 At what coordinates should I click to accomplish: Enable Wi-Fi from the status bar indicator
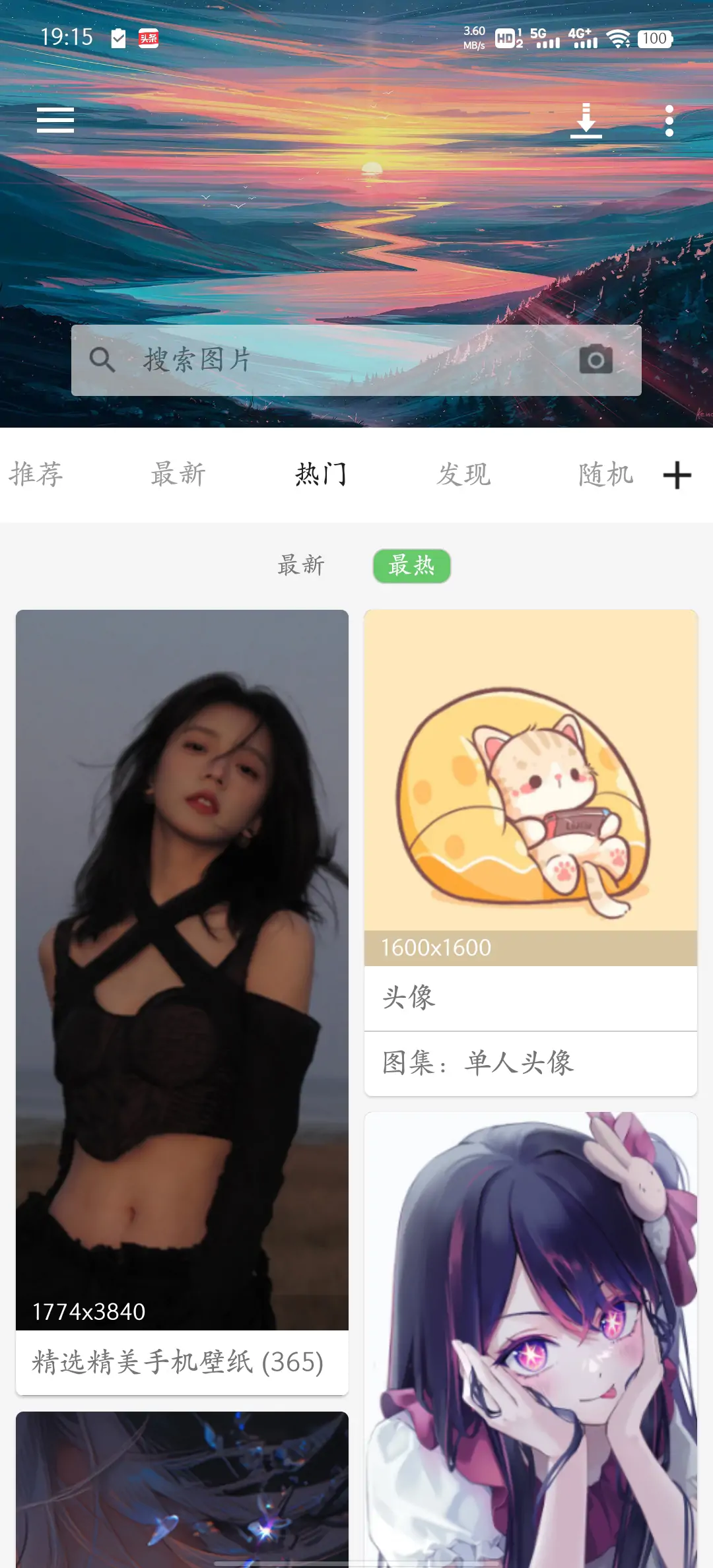point(617,38)
